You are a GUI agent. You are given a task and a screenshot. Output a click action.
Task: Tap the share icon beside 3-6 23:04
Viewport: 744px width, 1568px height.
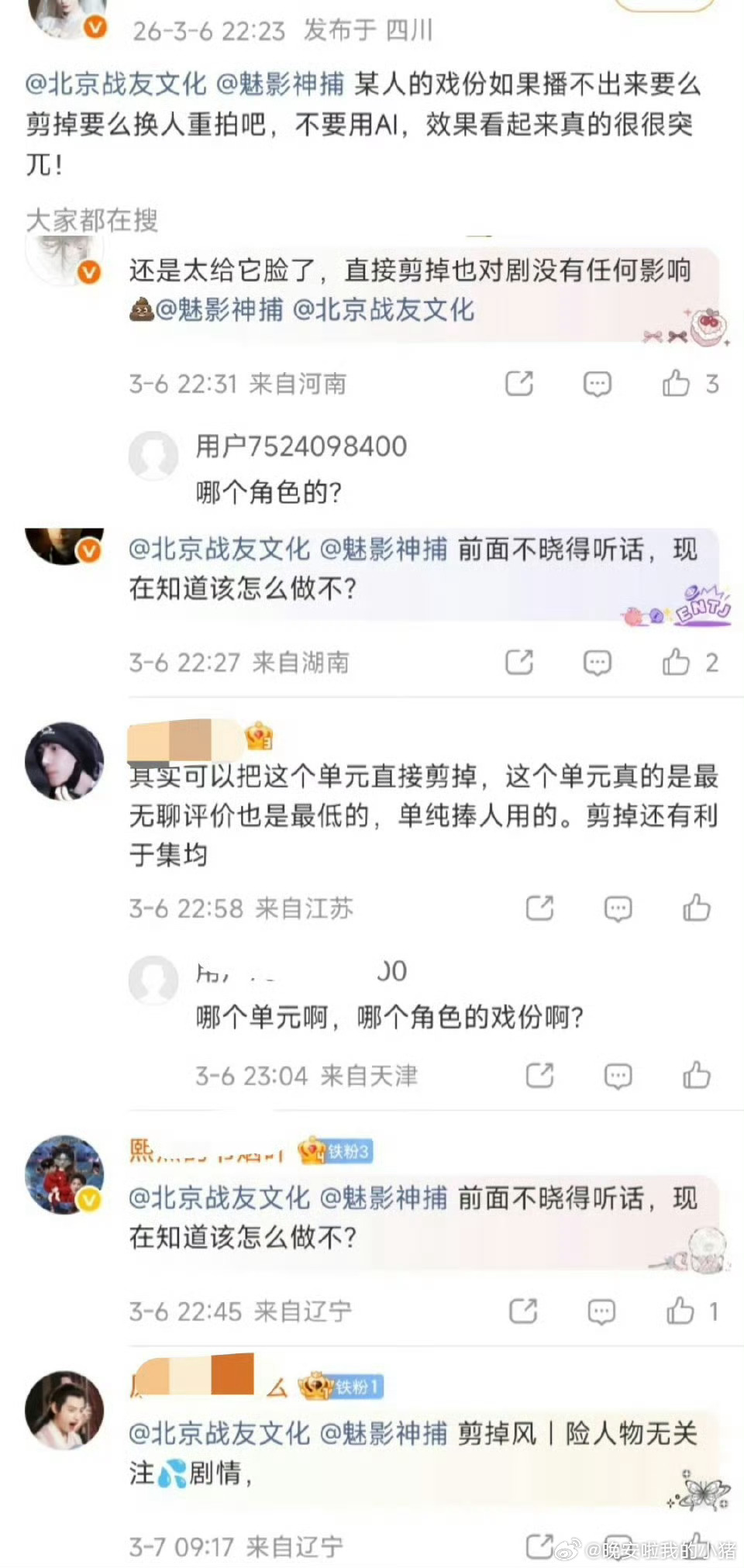tap(539, 1076)
